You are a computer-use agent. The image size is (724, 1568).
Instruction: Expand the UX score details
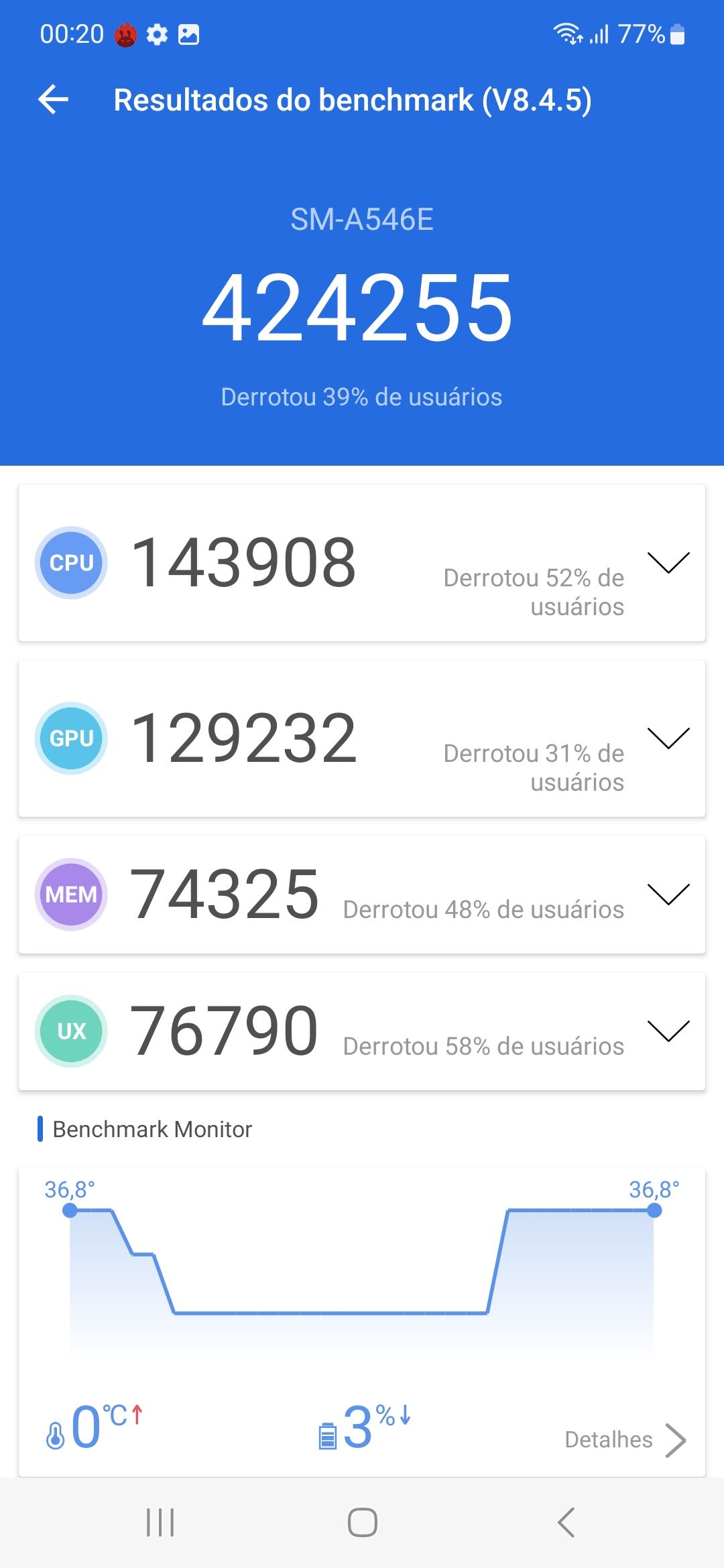[668, 1031]
